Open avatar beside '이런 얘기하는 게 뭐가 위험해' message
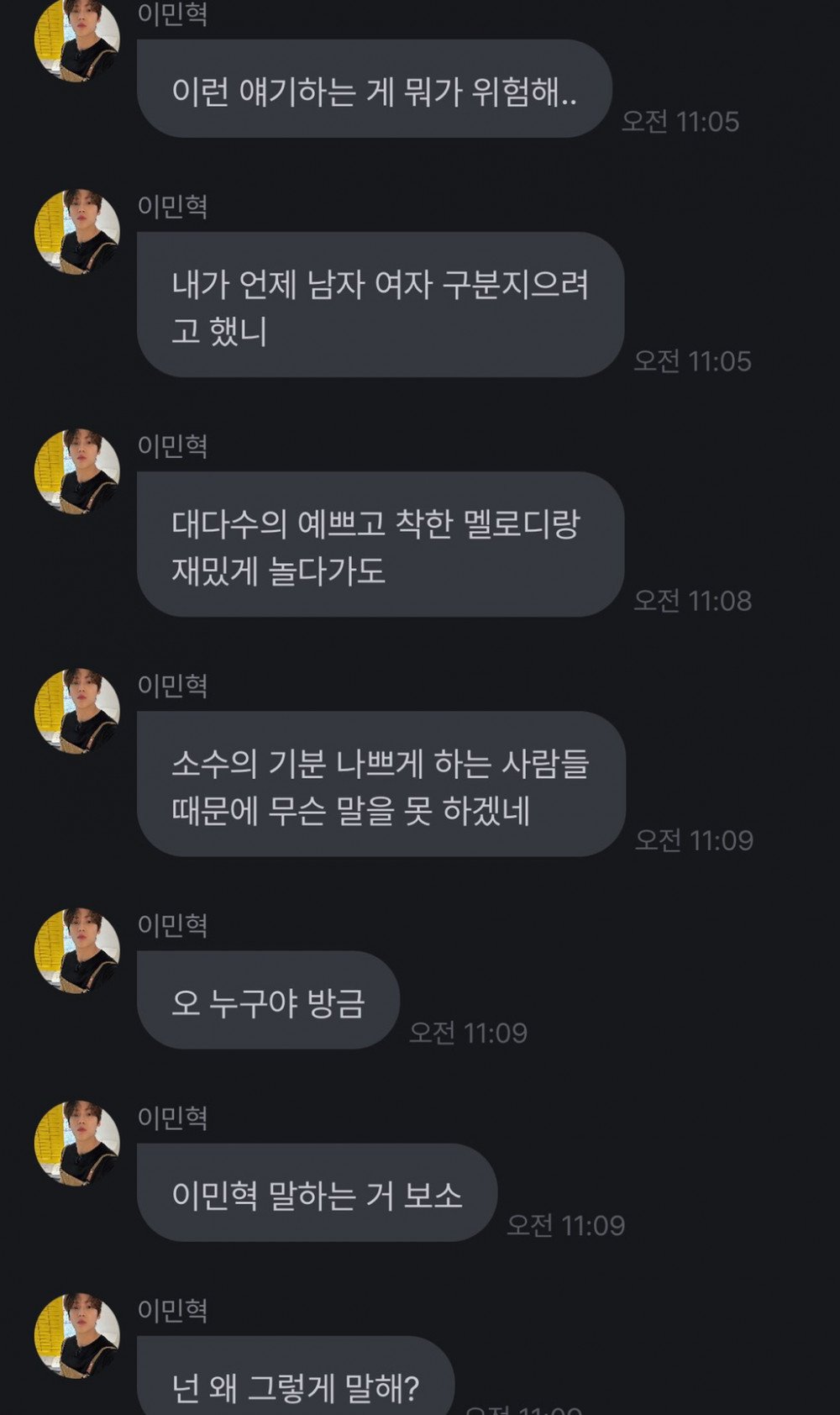 point(76,39)
